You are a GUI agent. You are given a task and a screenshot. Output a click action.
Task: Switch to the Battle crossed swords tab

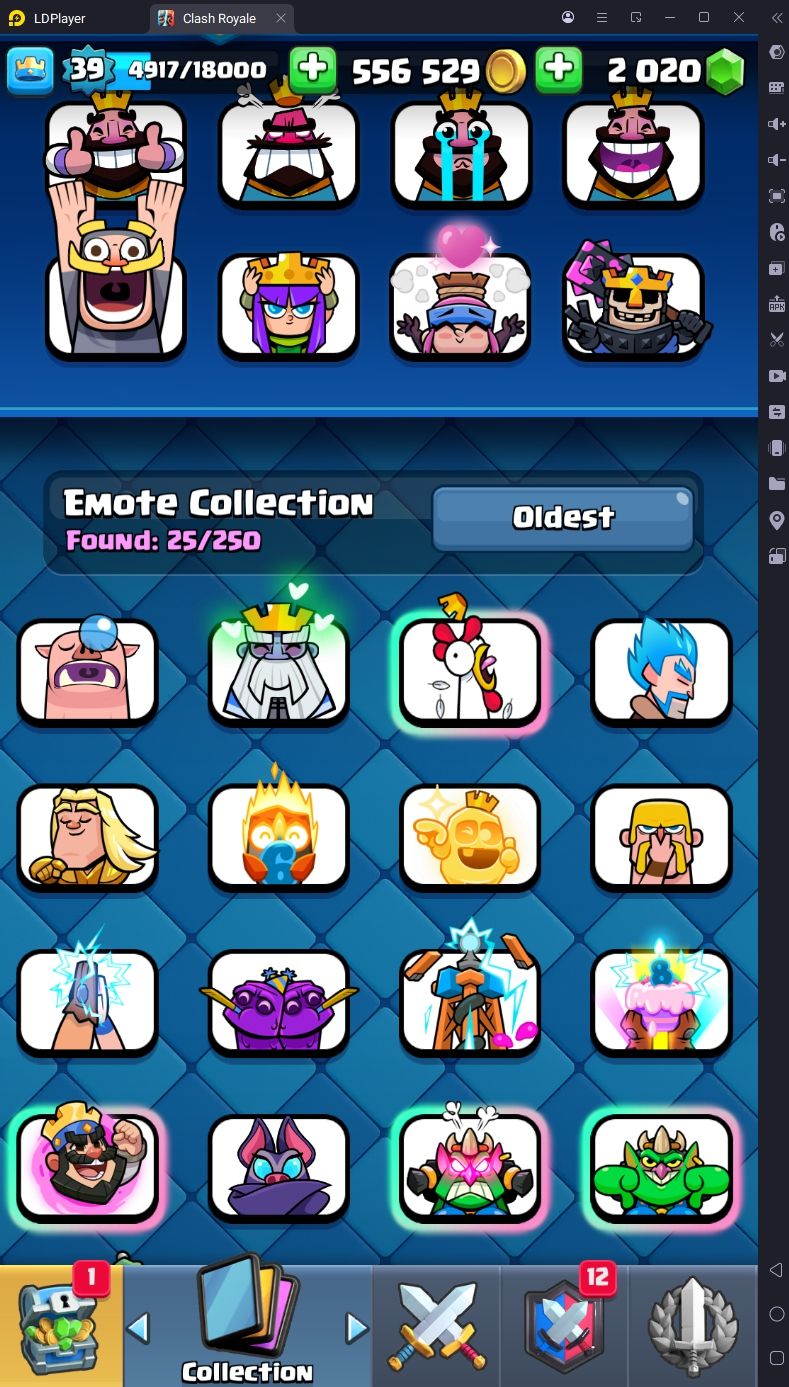[x=435, y=1326]
